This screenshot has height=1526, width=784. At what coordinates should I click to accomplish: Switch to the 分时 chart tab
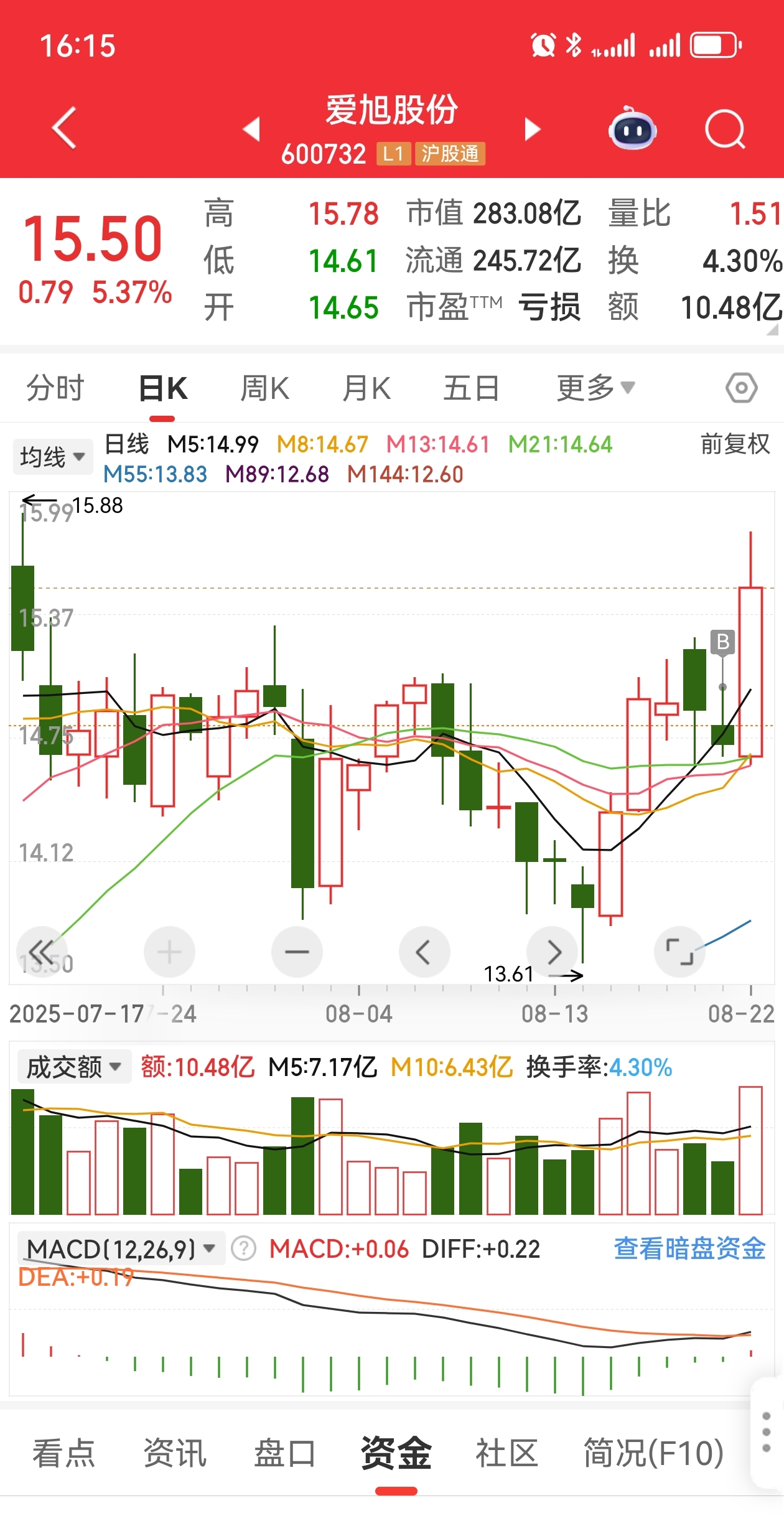pos(55,388)
